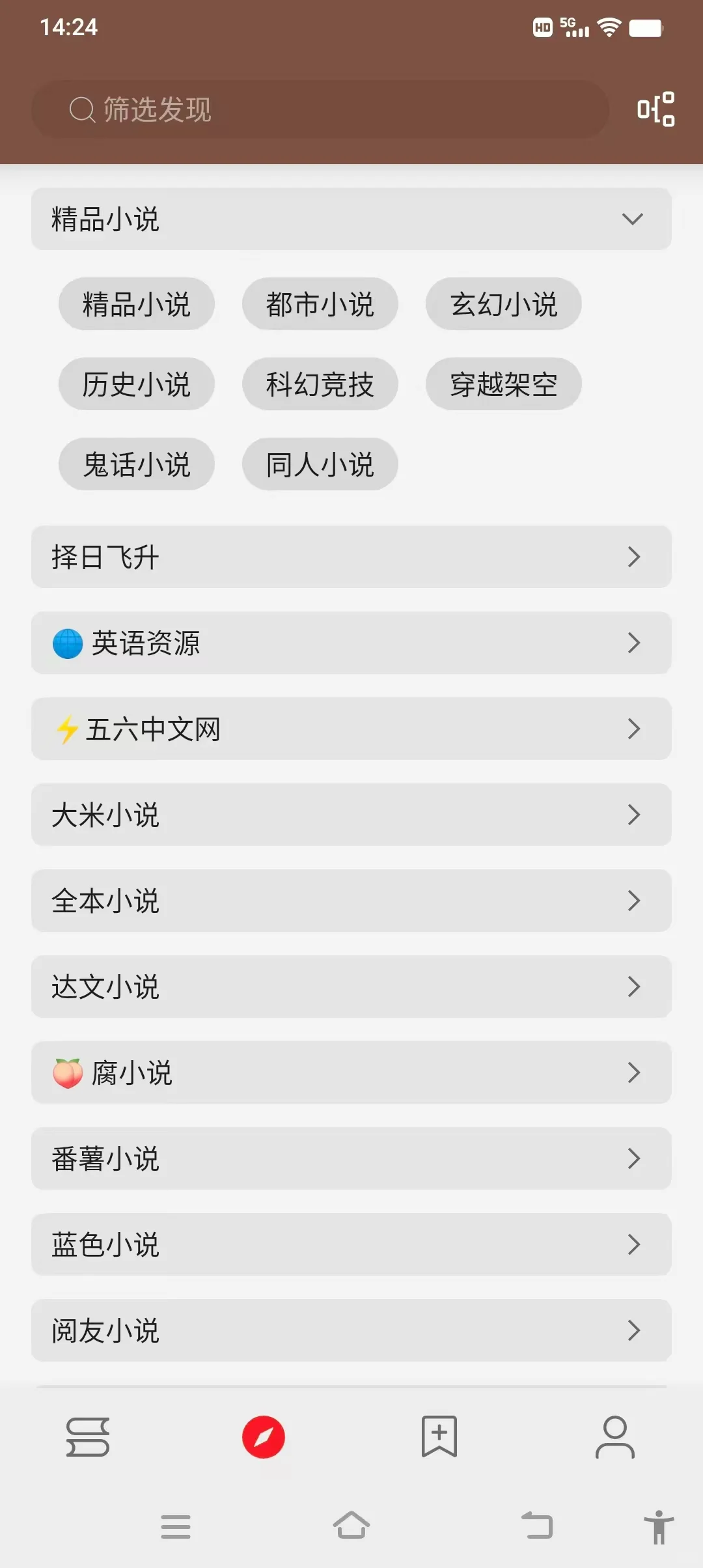Expand the 英语资源 source row
Viewport: 703px width, 1568px height.
click(351, 643)
